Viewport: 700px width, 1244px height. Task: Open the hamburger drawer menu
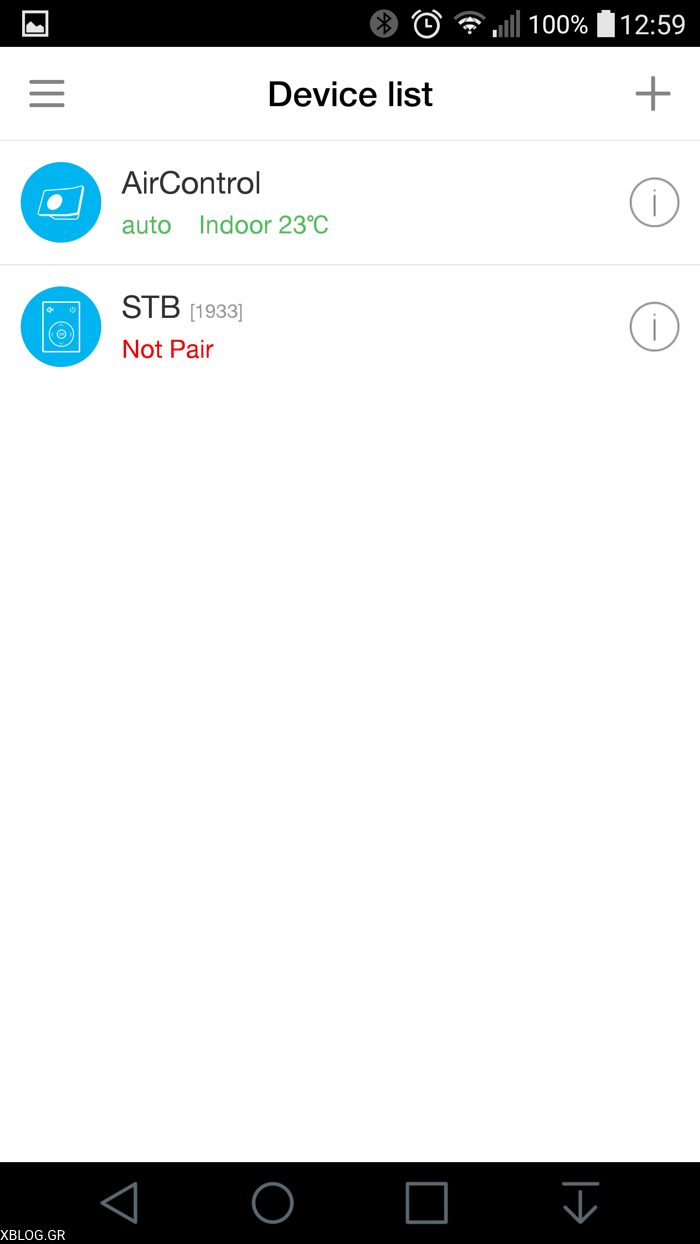(47, 94)
